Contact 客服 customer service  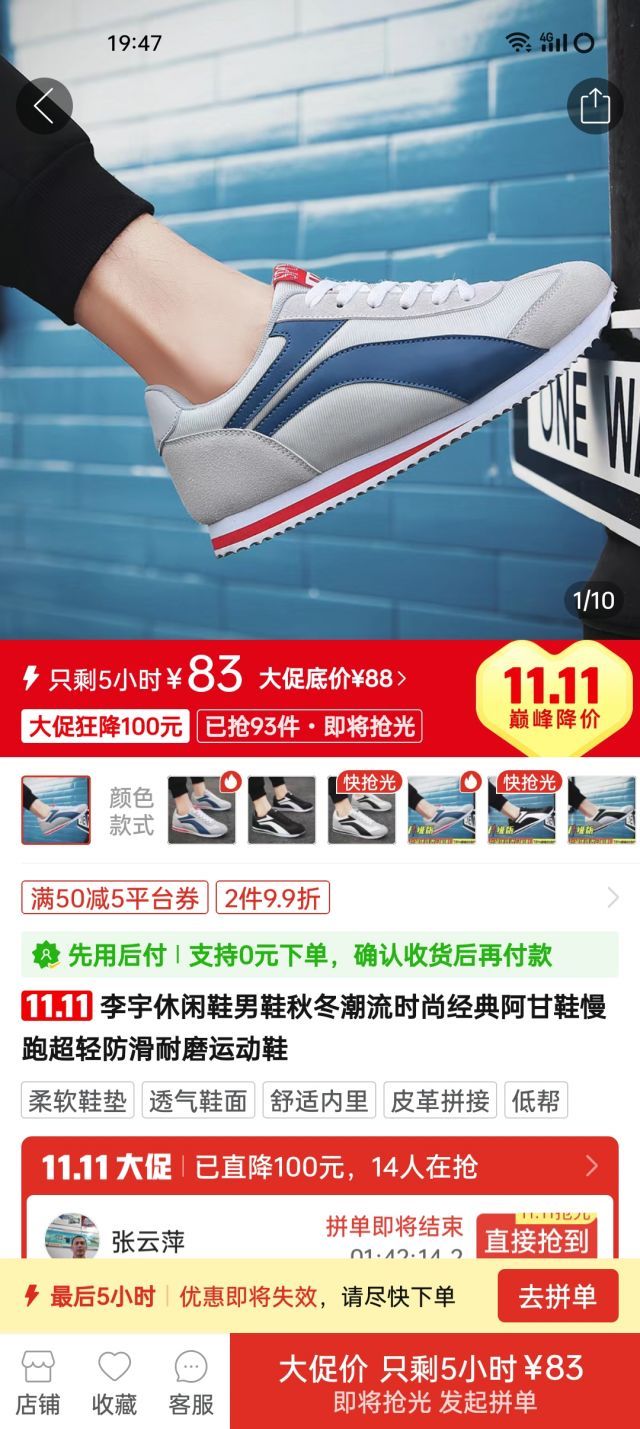click(191, 1381)
